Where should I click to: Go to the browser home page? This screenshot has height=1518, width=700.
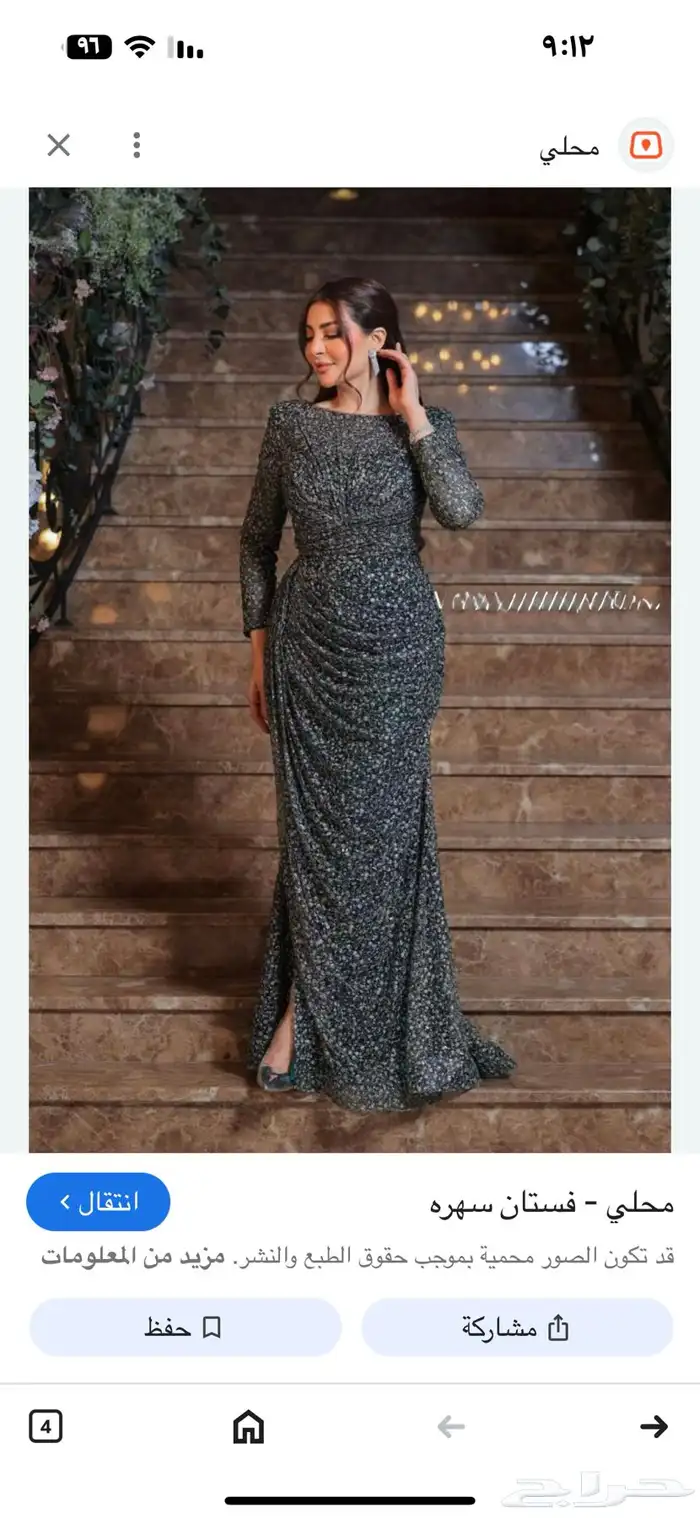[x=248, y=1426]
